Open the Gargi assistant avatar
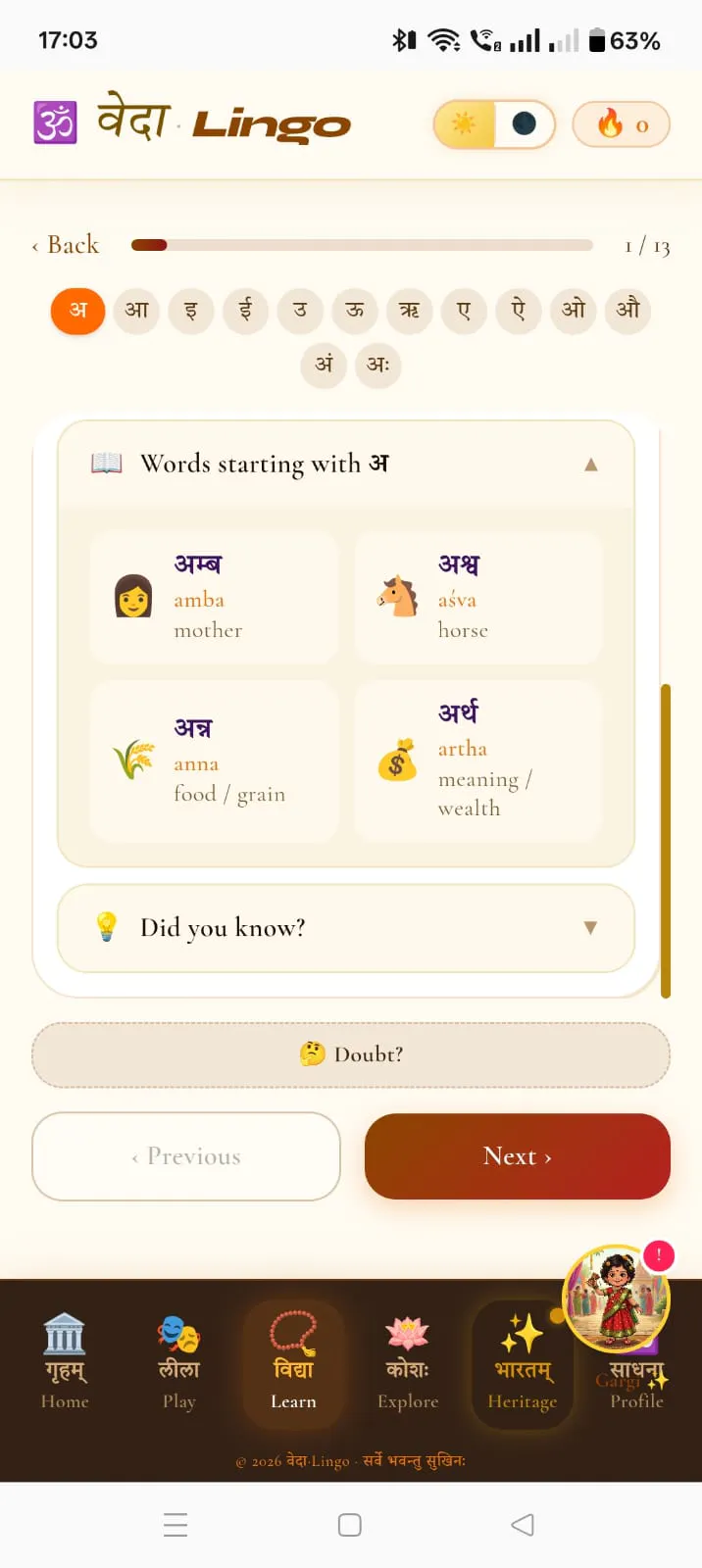The width and height of the screenshot is (702, 1568). coord(616,1299)
